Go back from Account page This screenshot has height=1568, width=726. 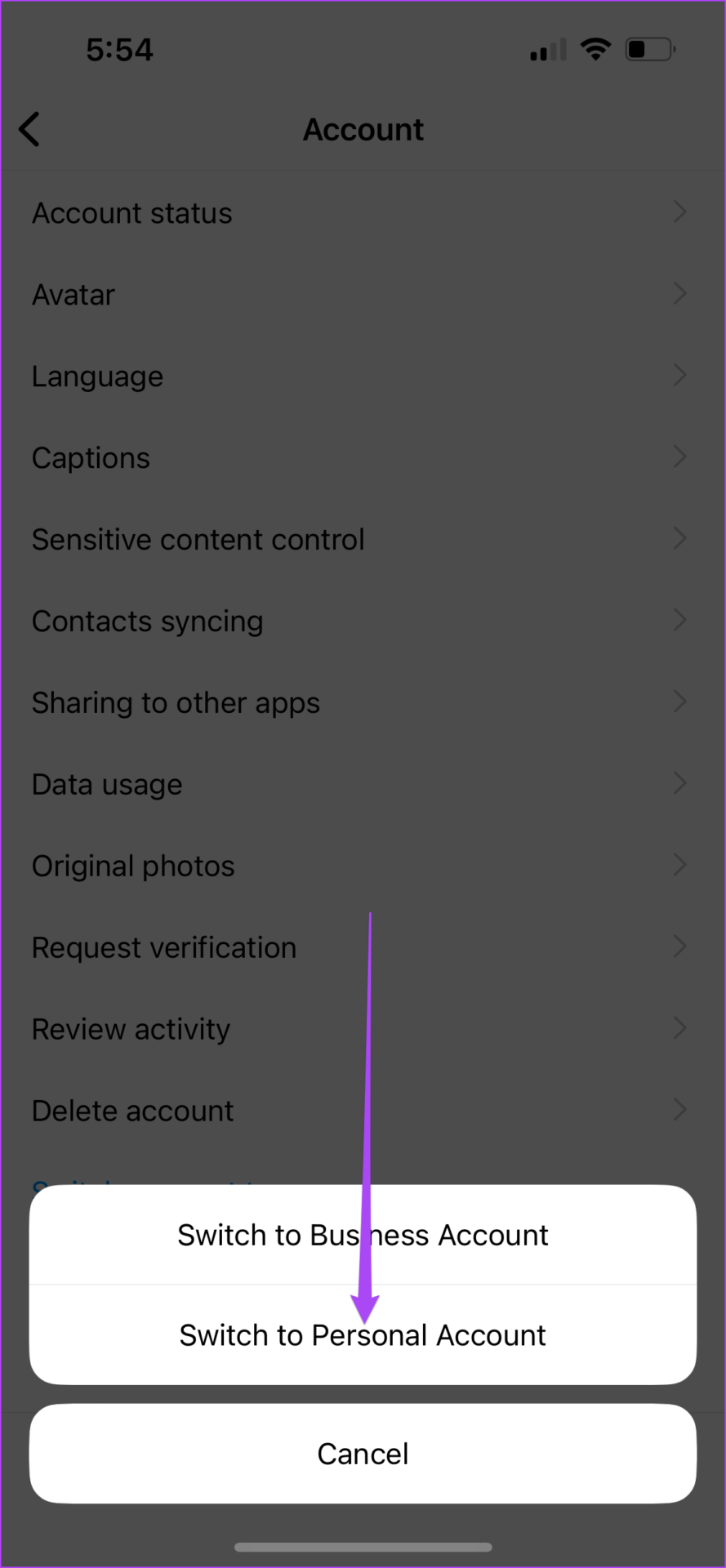tap(29, 130)
